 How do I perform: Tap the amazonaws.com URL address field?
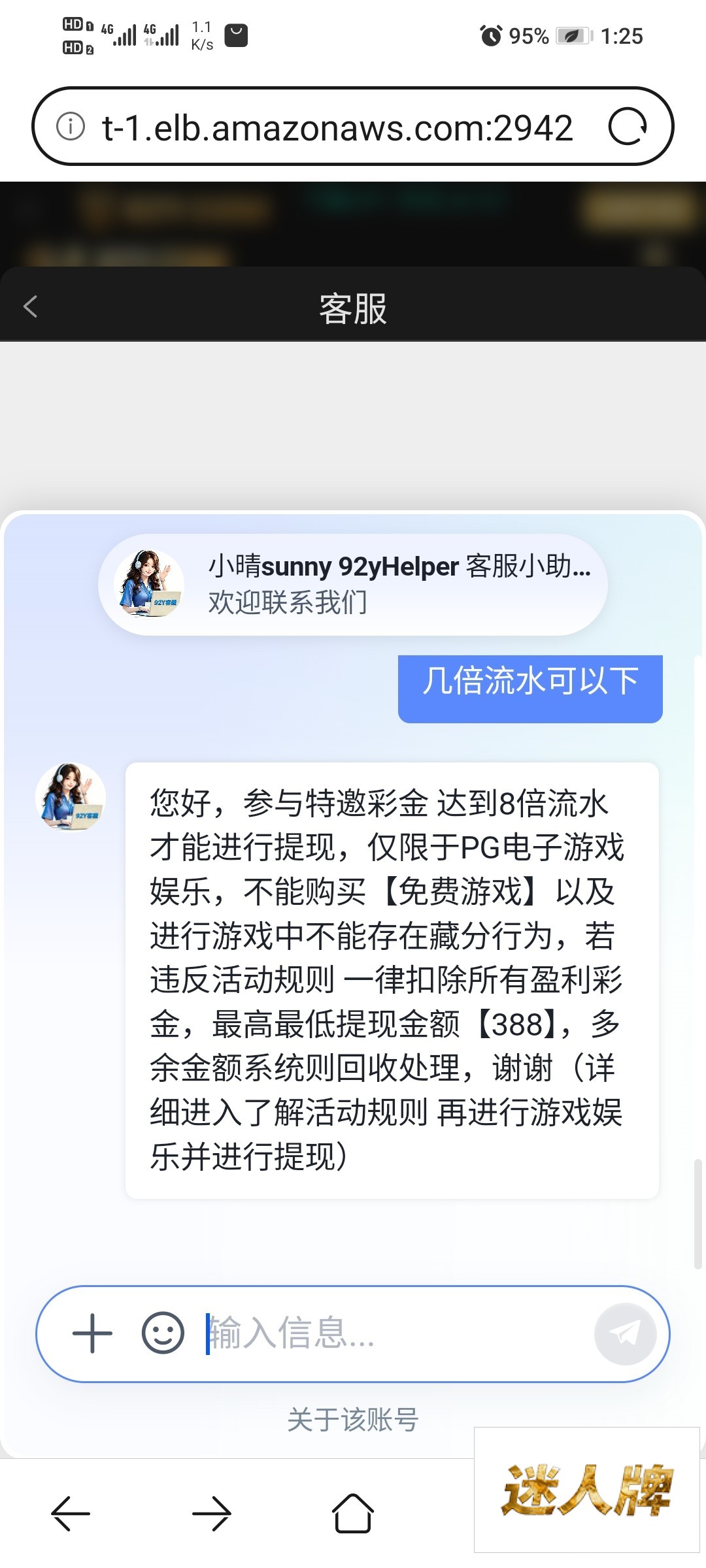pyautogui.click(x=337, y=127)
